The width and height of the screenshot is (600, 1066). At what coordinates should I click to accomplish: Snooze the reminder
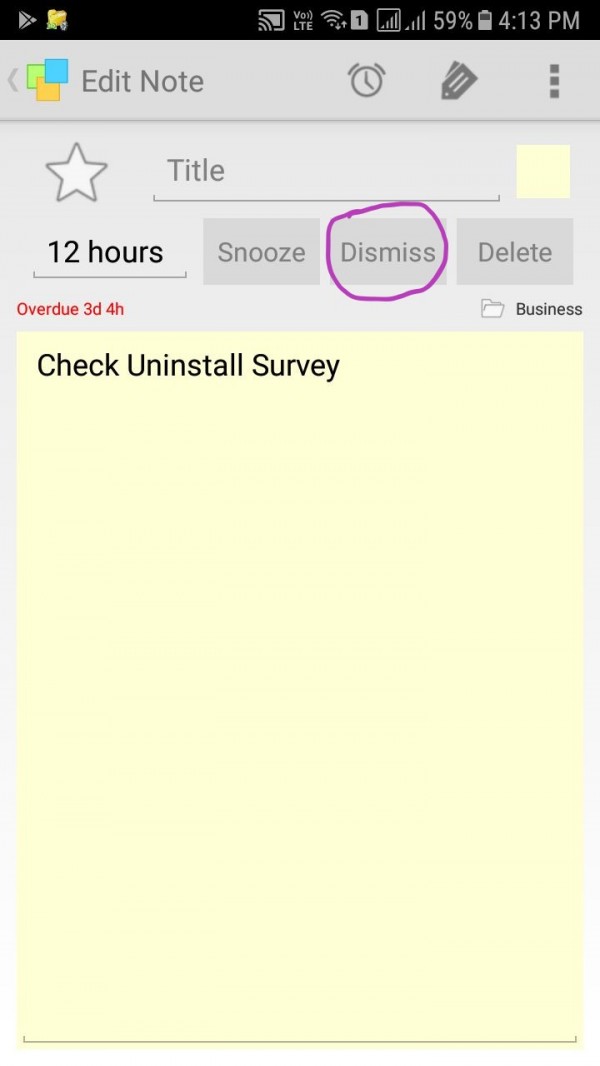[262, 252]
